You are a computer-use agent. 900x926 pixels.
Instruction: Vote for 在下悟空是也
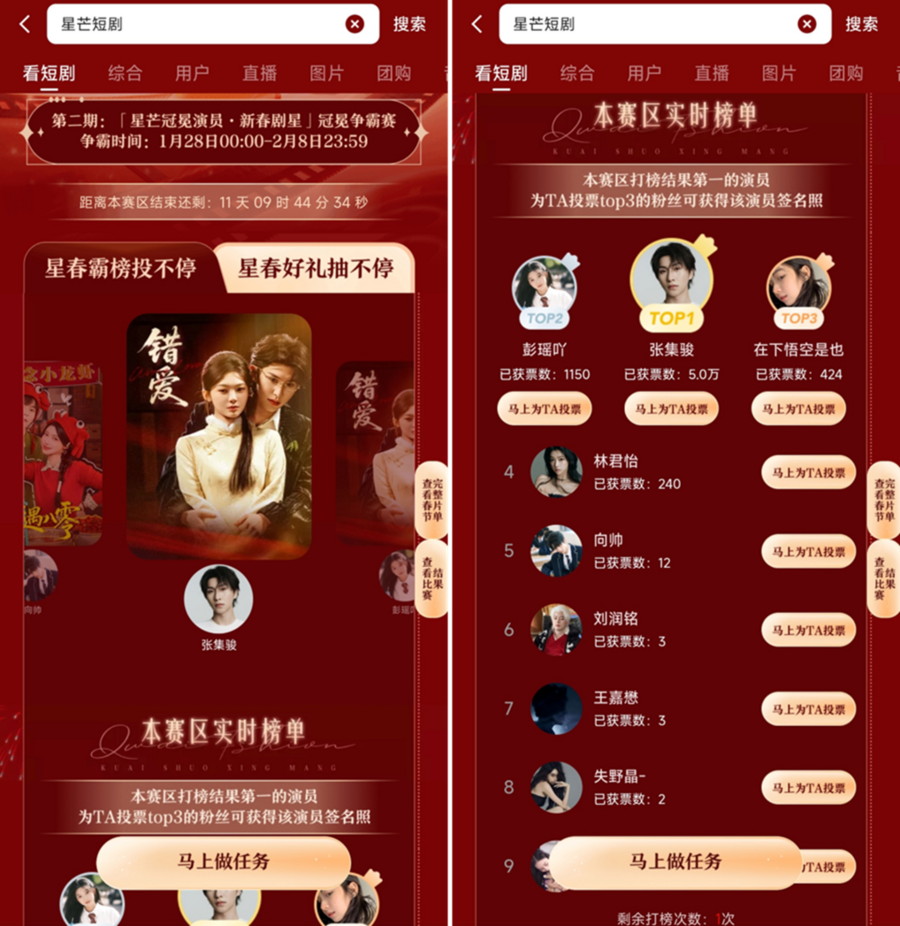pos(798,409)
